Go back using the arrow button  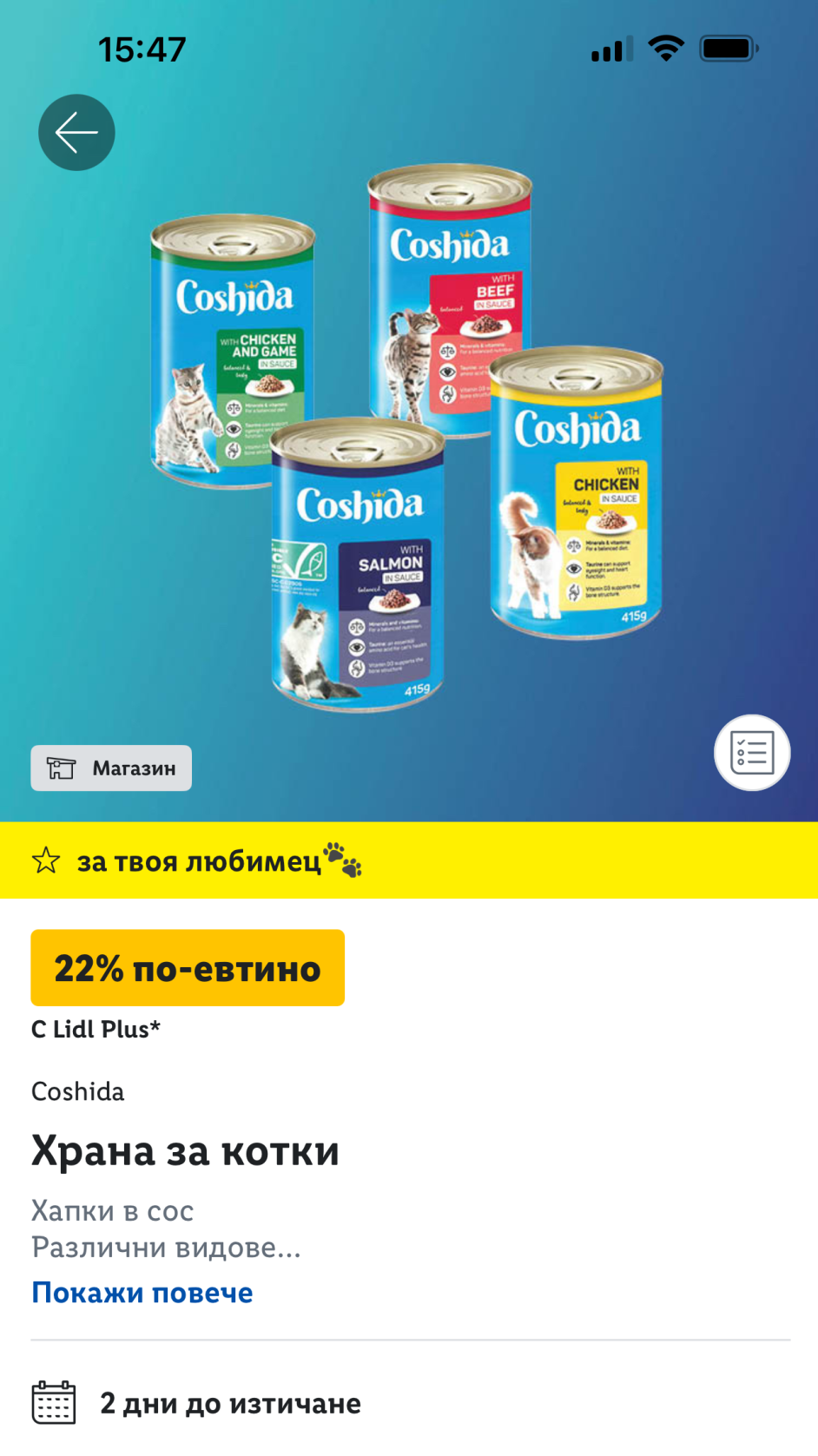tap(76, 133)
